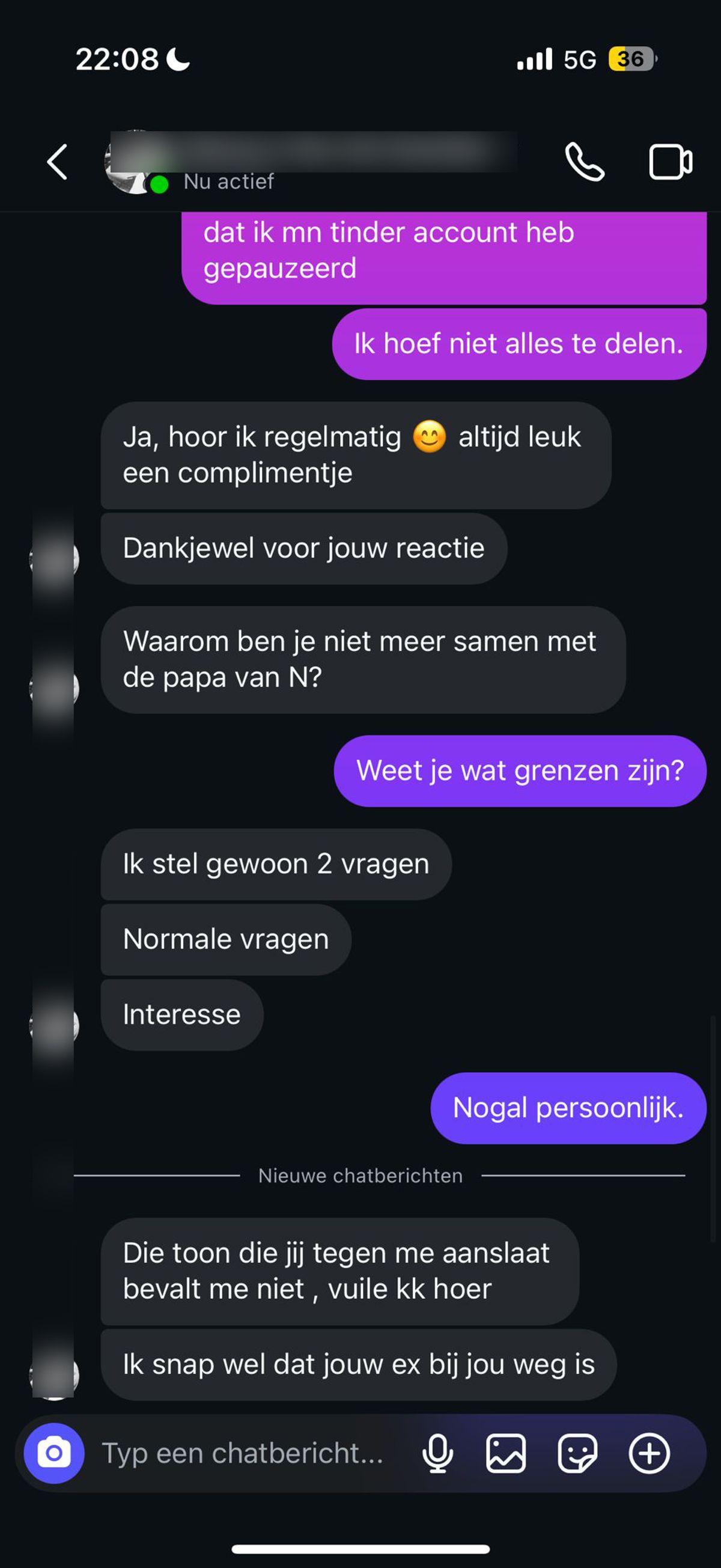This screenshot has height=1568, width=721.
Task: Open the sticker picker
Action: [x=577, y=1454]
